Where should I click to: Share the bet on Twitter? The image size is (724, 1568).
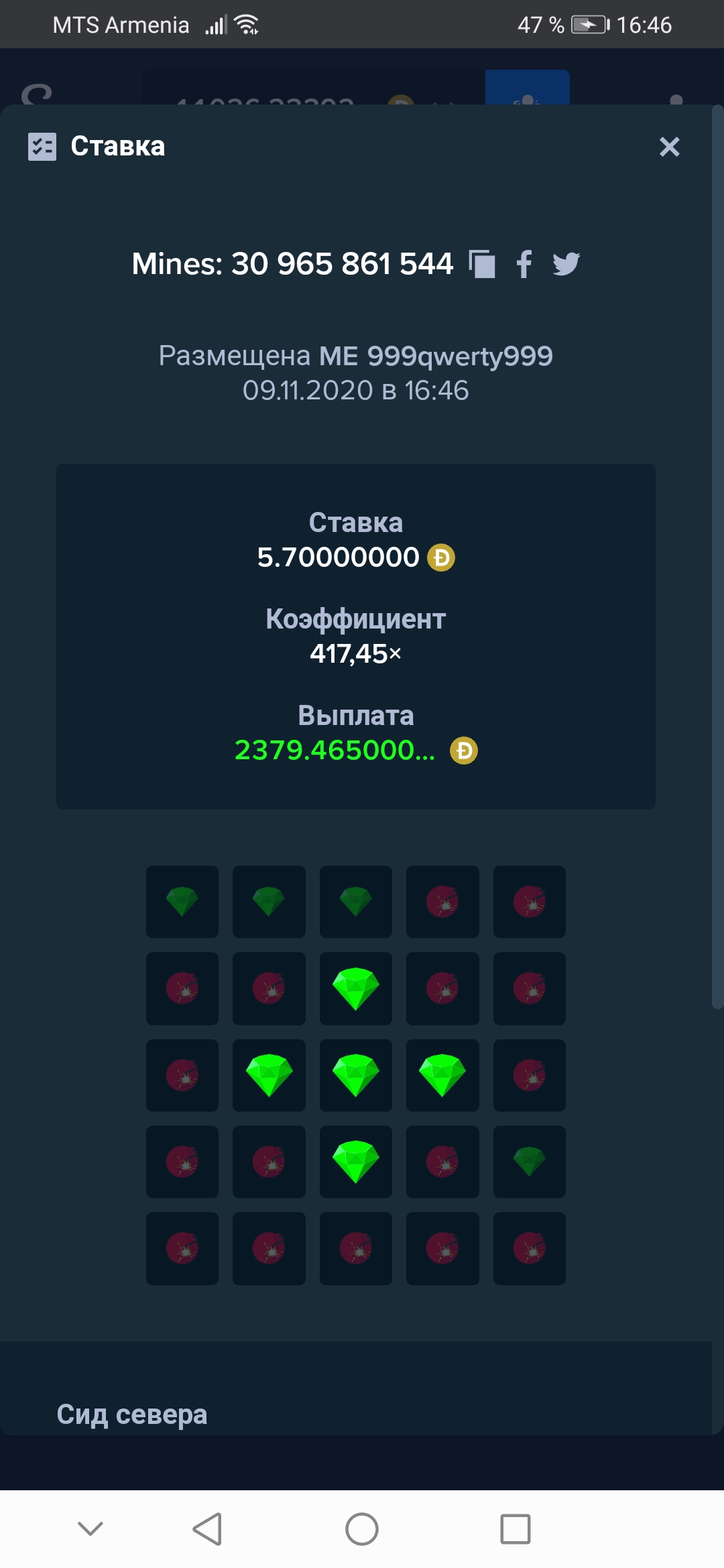click(x=566, y=264)
